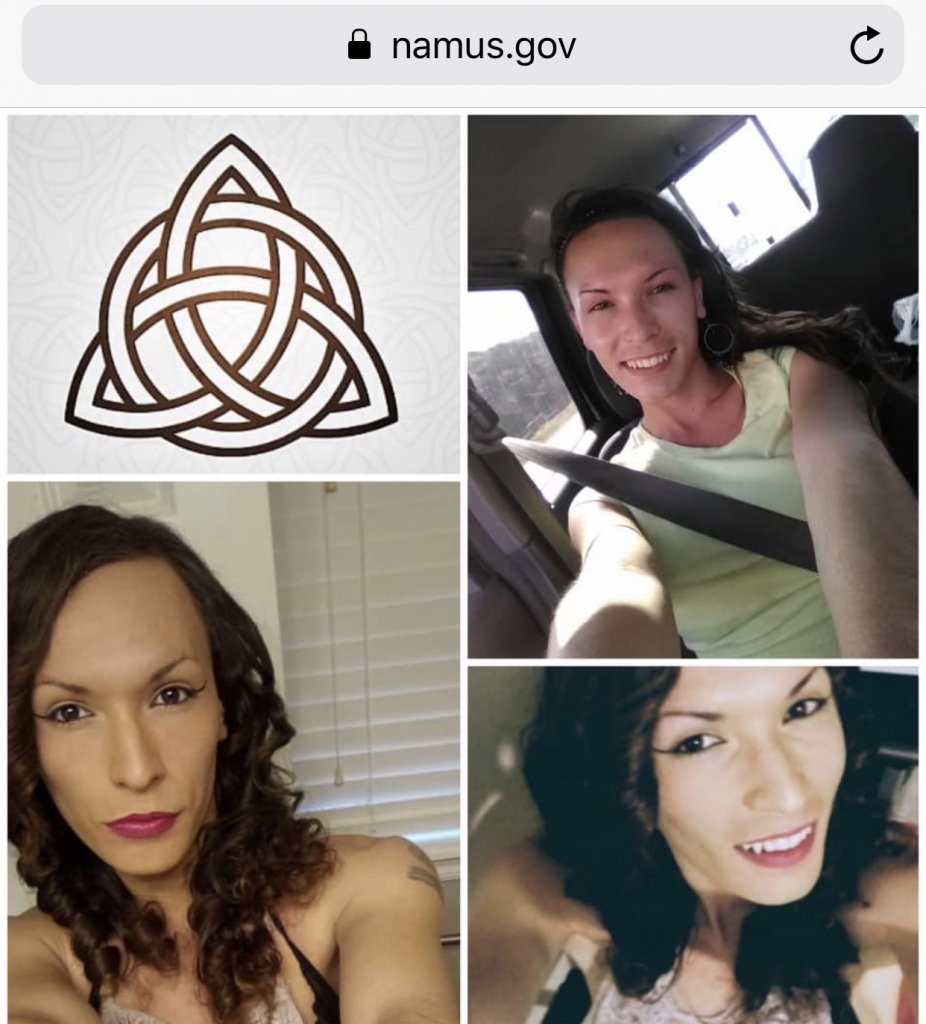This screenshot has height=1024, width=926.
Task: Open the Celtic knot symbol image tile
Action: click(233, 294)
